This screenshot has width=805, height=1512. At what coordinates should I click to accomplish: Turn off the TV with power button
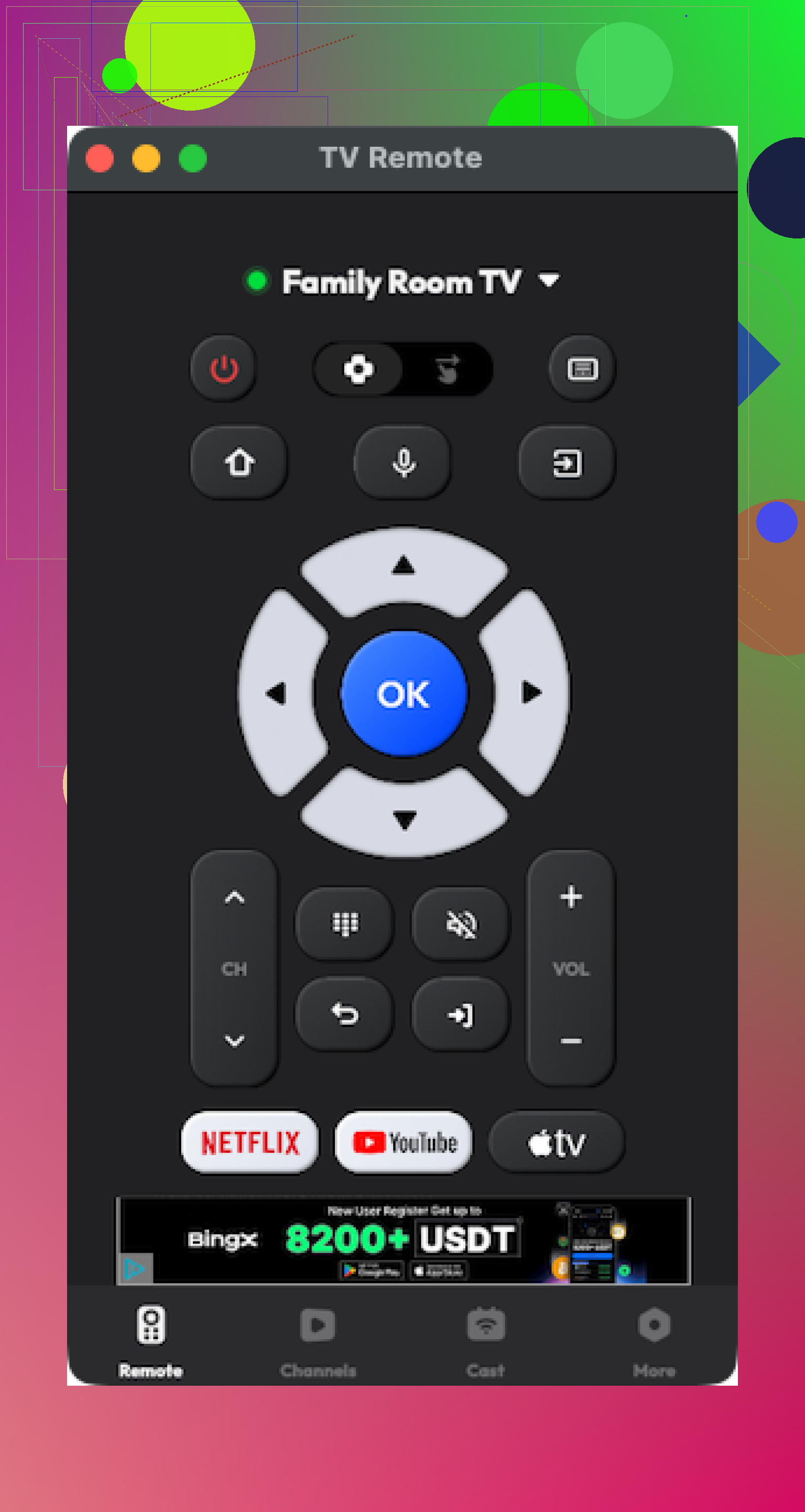[x=224, y=368]
